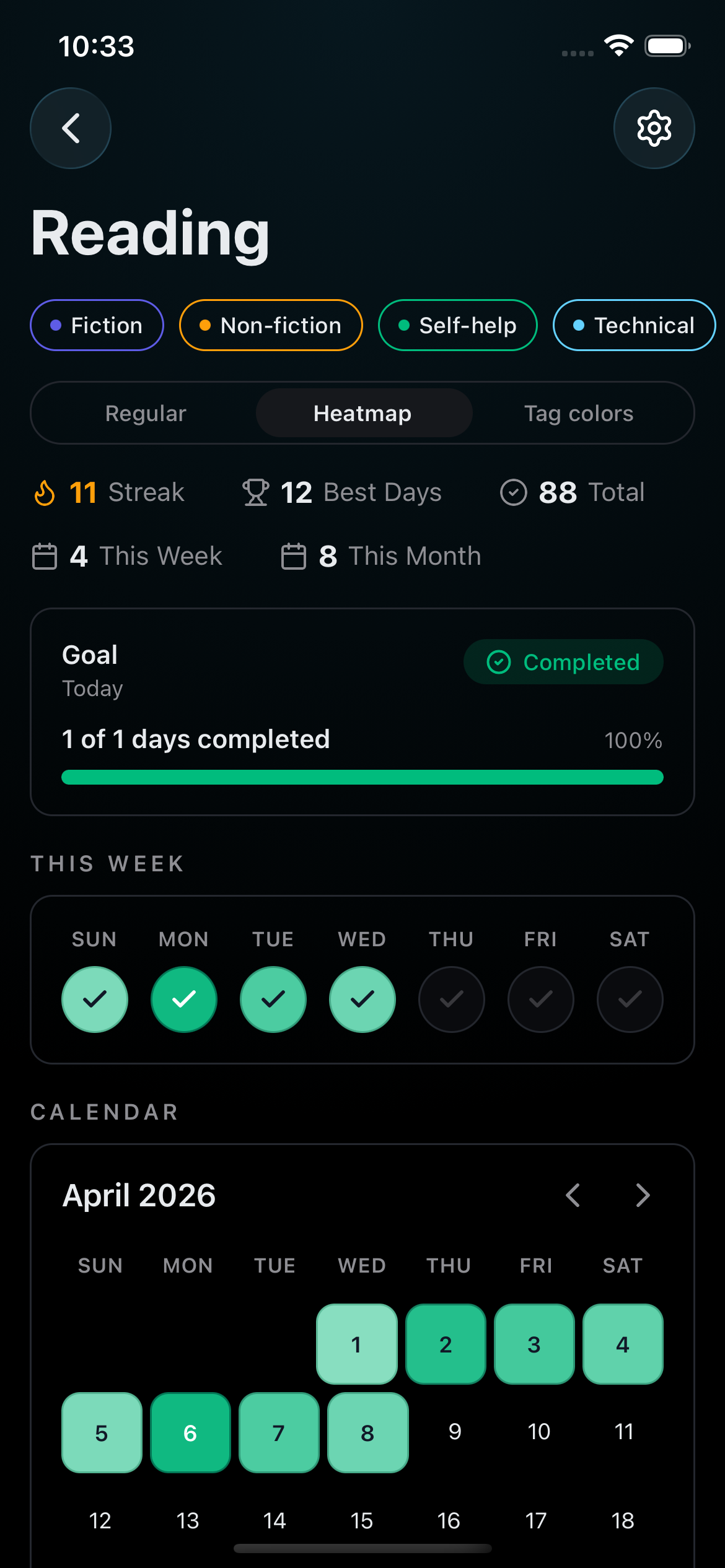This screenshot has height=1568, width=725.
Task: Advance to May using the right chevron
Action: coord(643,1195)
